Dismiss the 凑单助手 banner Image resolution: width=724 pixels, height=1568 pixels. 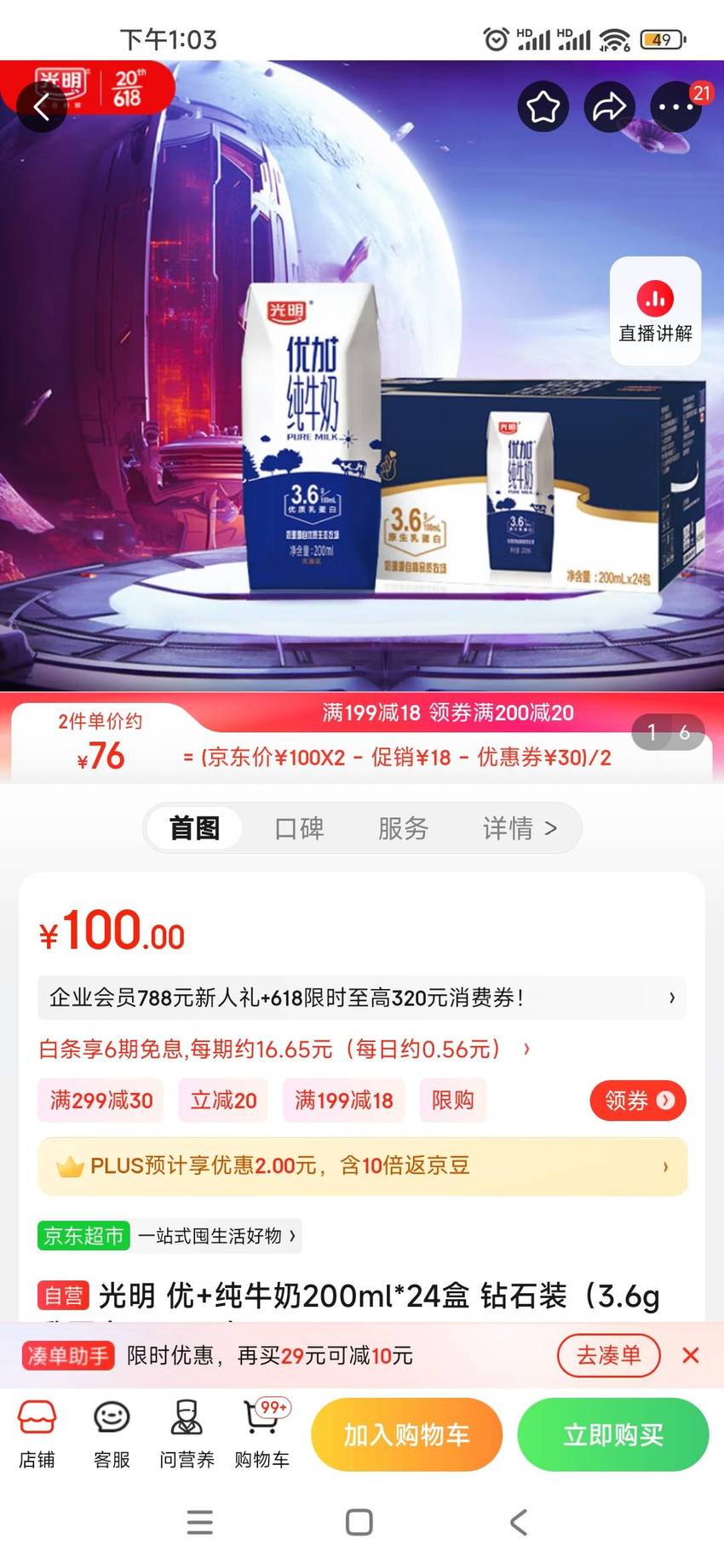691,1355
